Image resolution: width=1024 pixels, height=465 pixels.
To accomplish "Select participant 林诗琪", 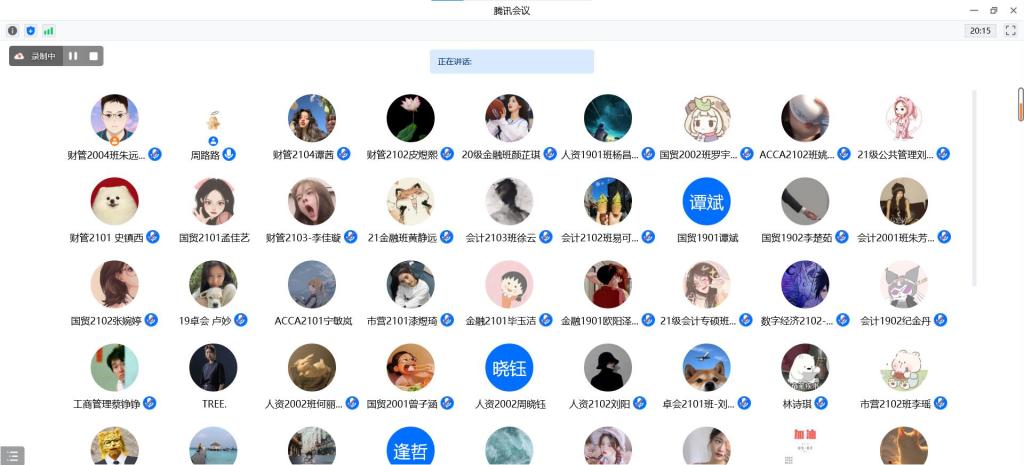I will (804, 368).
